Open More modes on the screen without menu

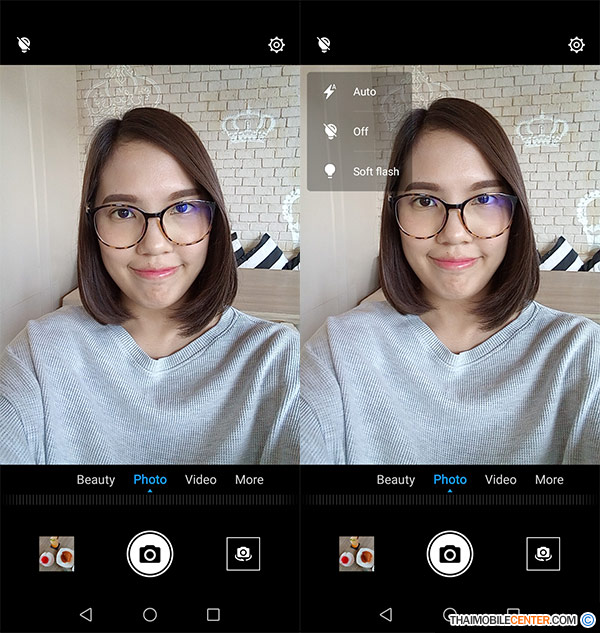[249, 480]
